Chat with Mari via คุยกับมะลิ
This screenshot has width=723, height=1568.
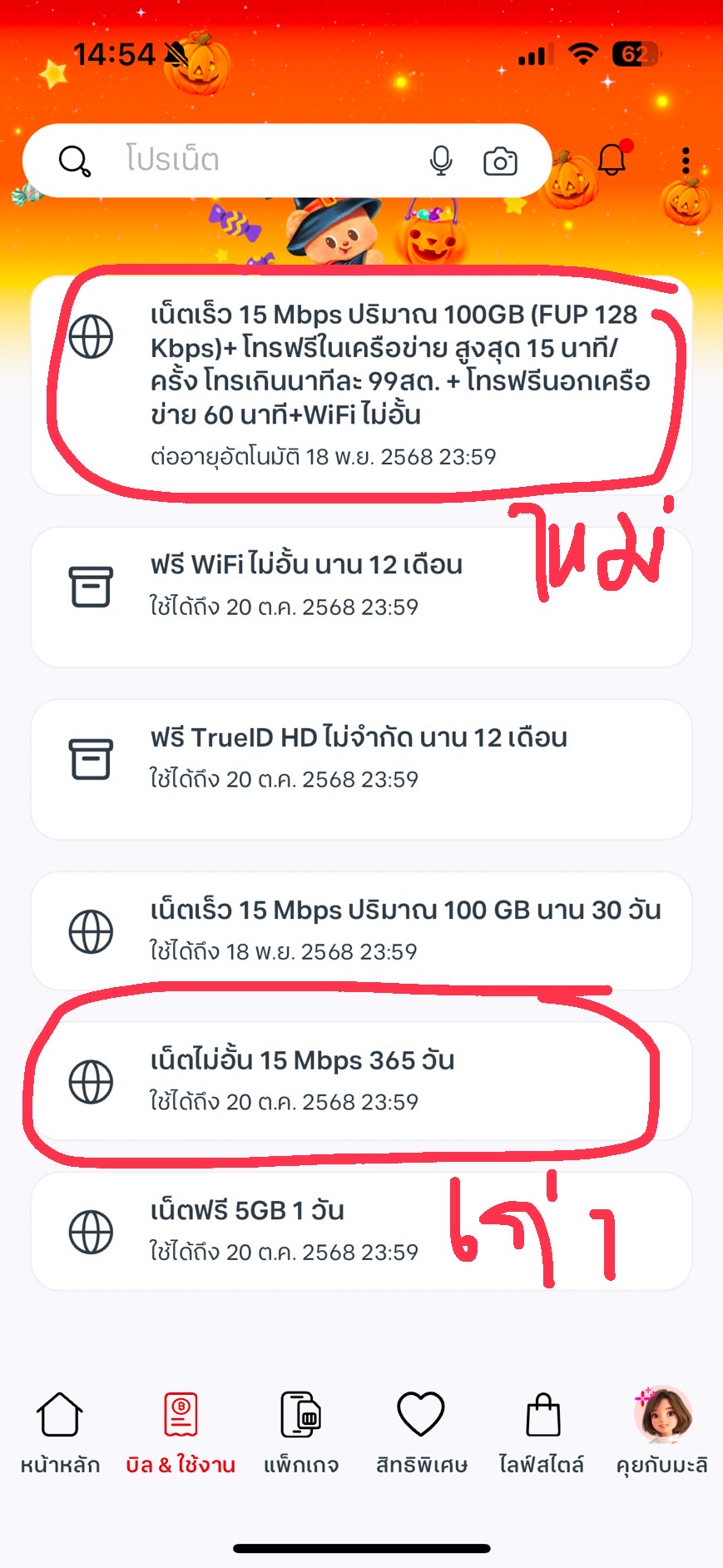pyautogui.click(x=662, y=1432)
